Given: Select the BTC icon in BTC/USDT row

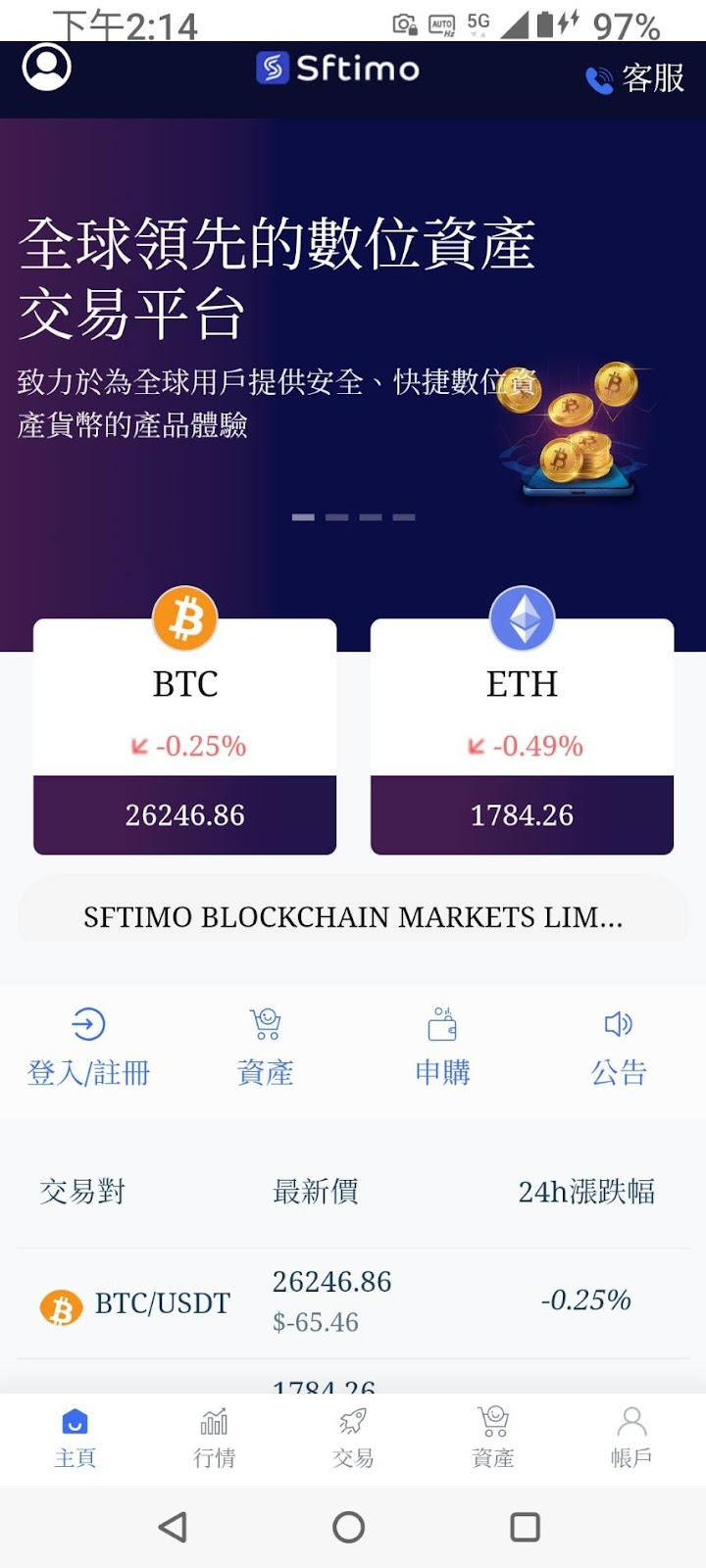Looking at the screenshot, I should [61, 1306].
